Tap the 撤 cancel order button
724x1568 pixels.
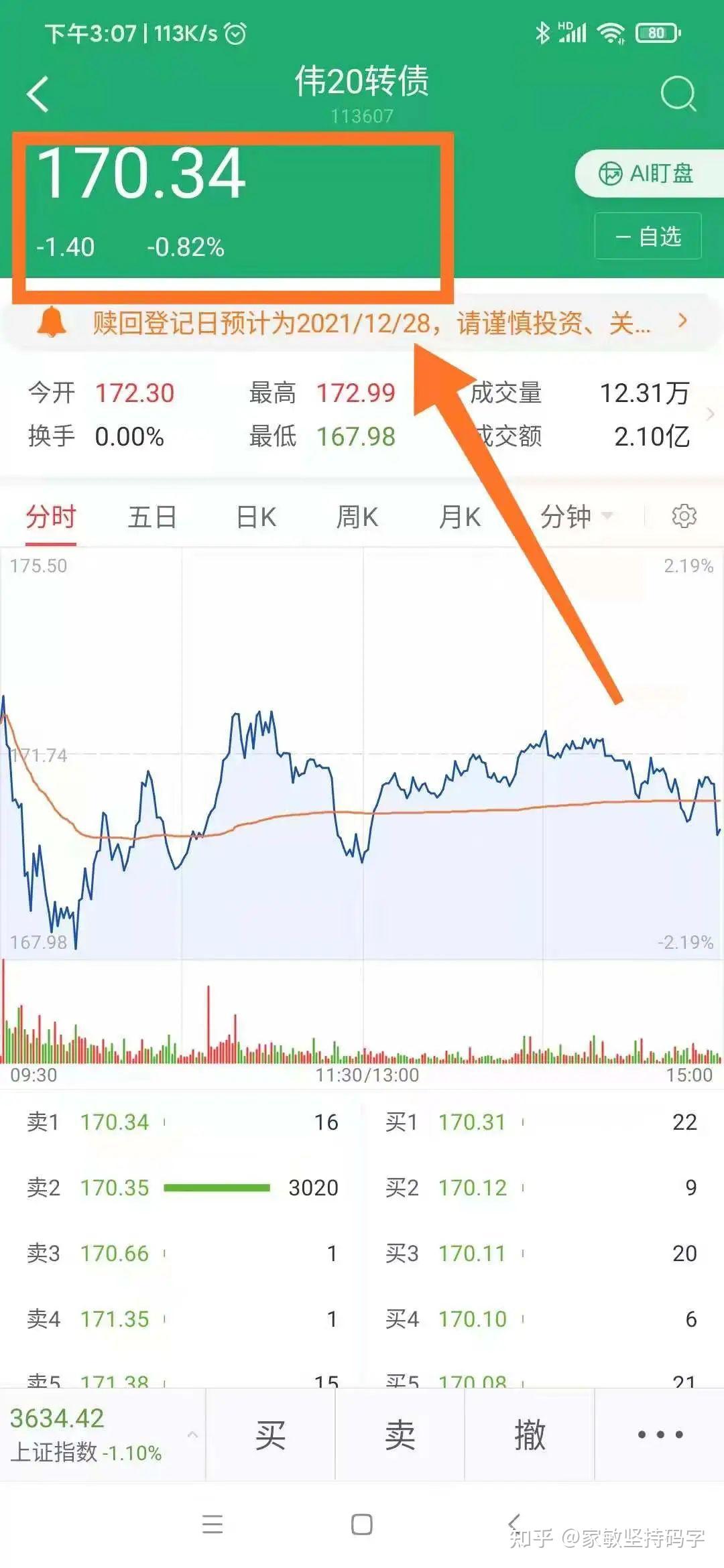tap(529, 1434)
